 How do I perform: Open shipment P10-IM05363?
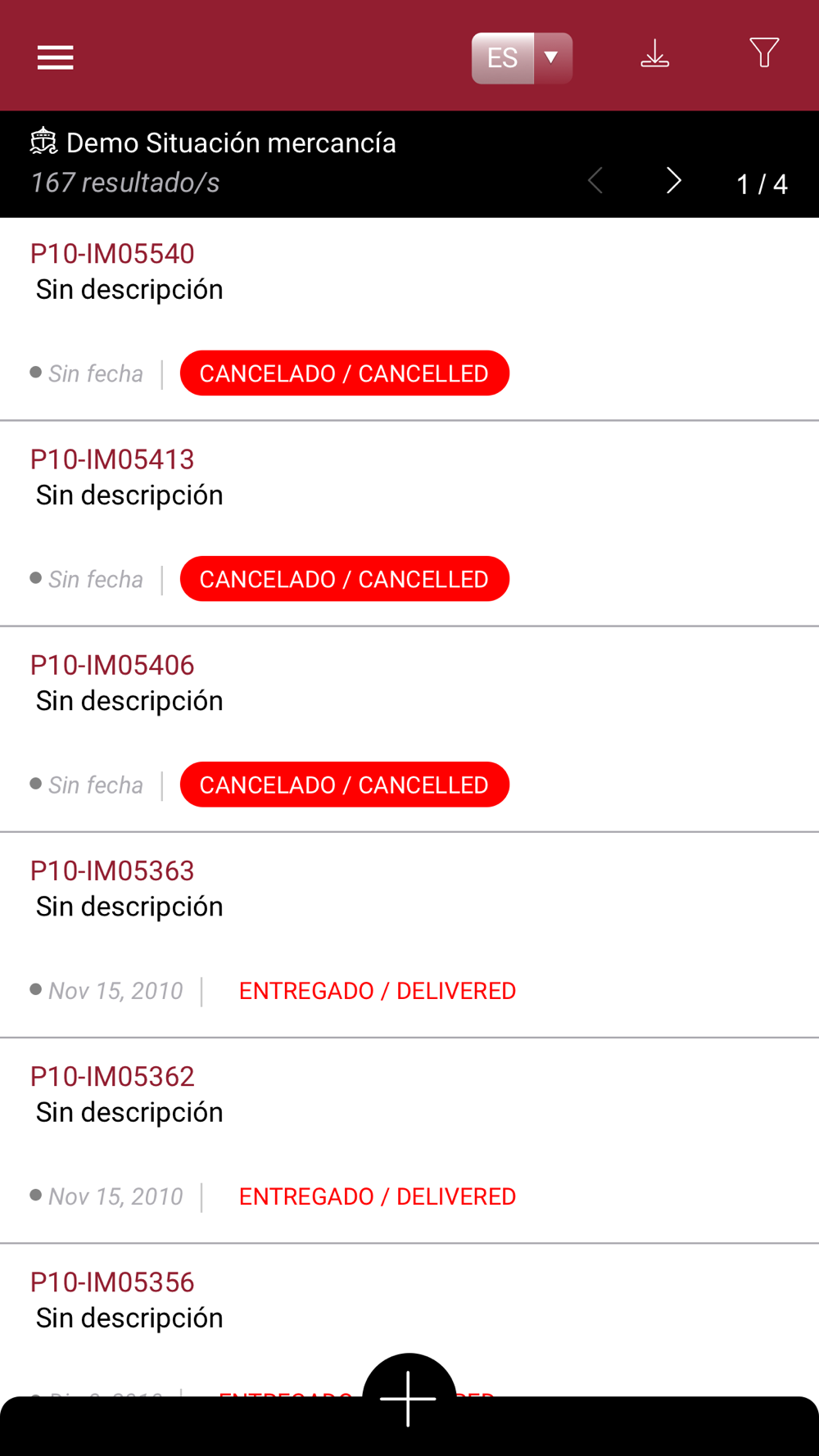[409, 935]
